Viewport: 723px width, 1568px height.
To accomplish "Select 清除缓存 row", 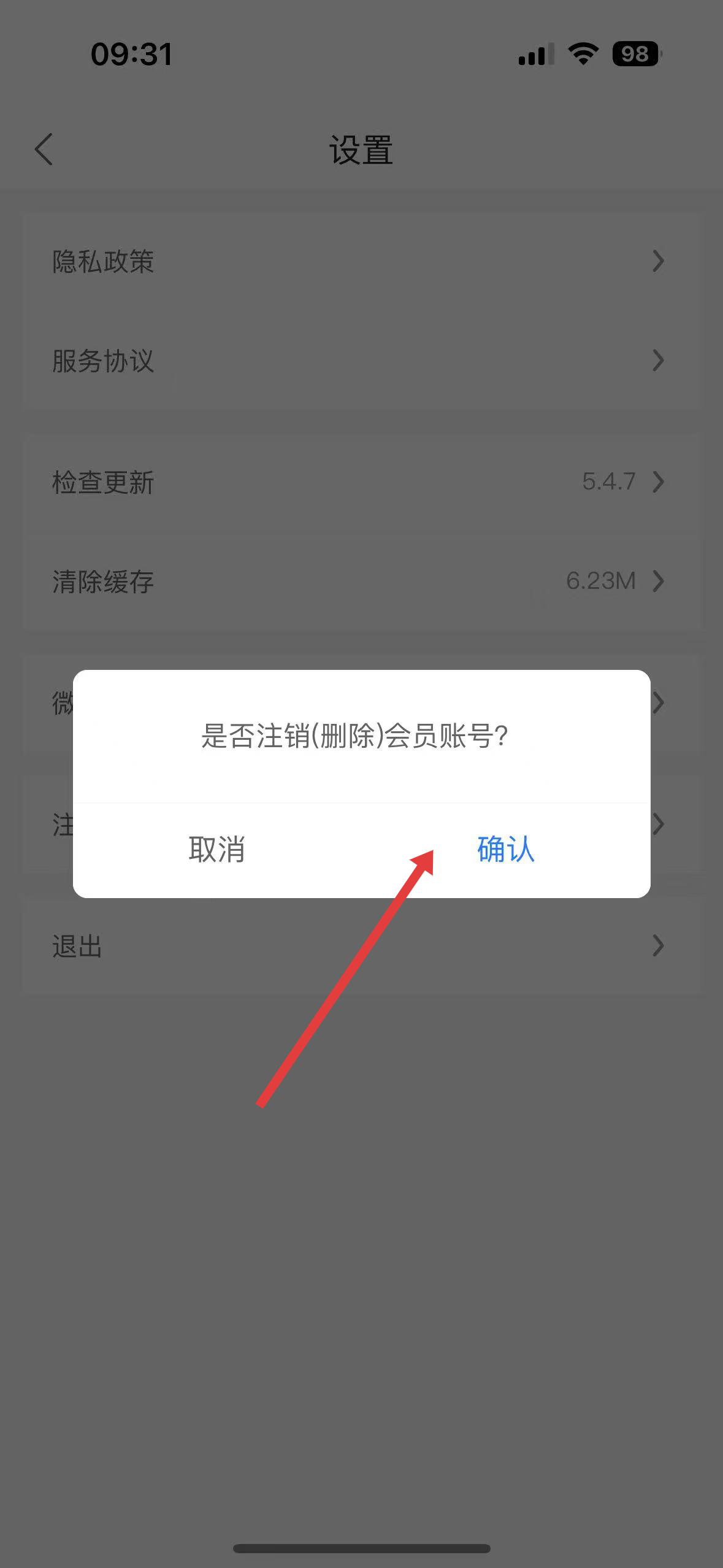I will [361, 581].
